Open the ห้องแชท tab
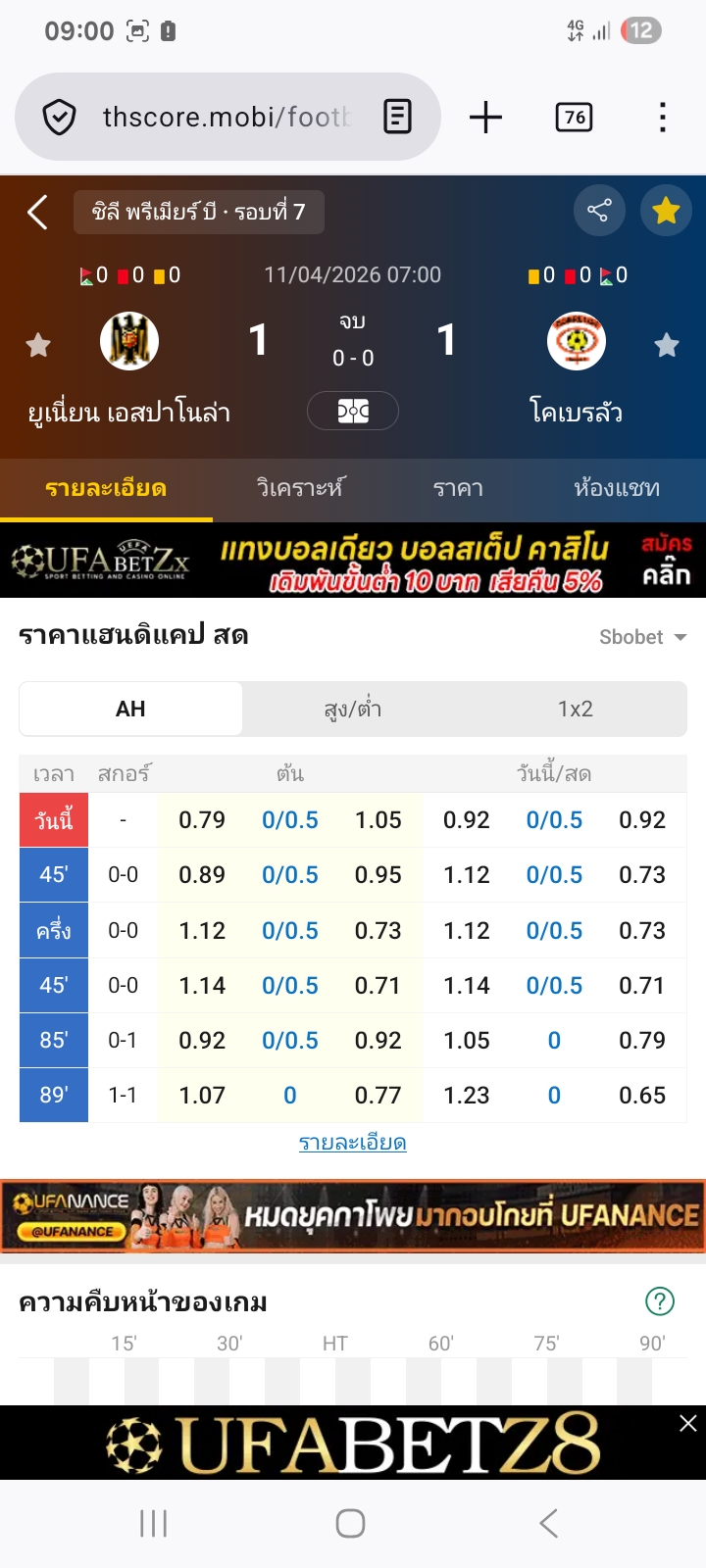 [617, 488]
